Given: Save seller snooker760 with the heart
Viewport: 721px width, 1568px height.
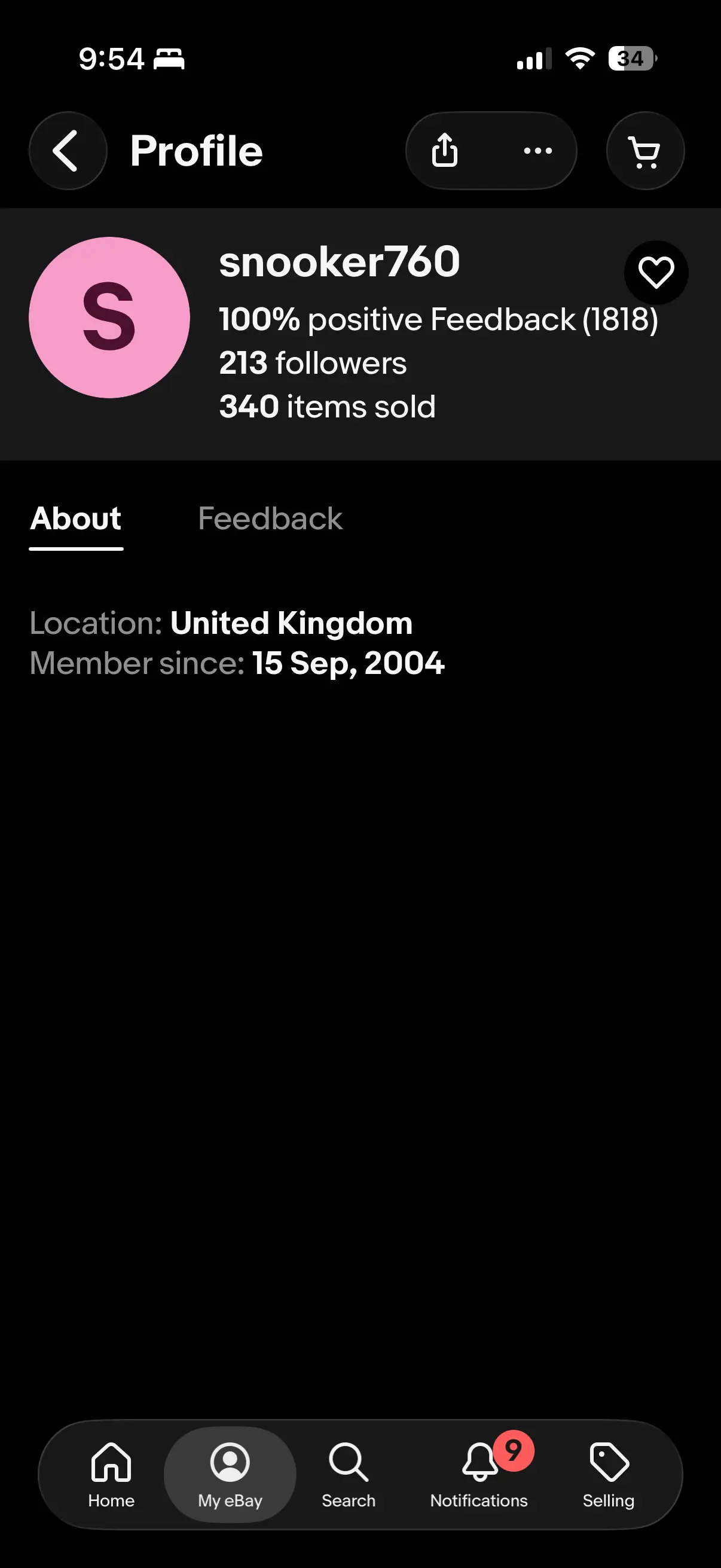Looking at the screenshot, I should click(x=656, y=272).
